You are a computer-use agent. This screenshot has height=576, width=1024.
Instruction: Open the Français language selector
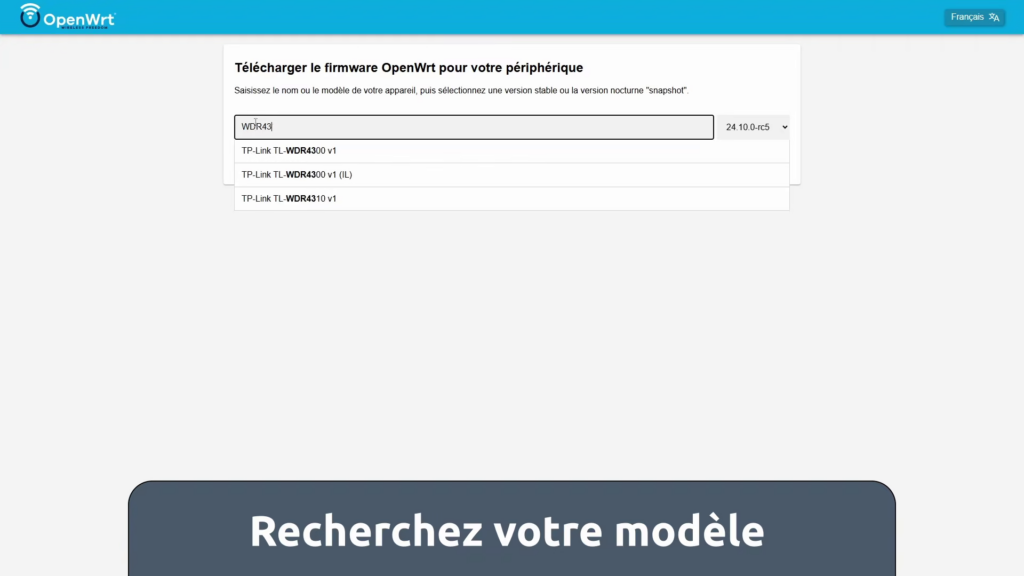click(974, 17)
